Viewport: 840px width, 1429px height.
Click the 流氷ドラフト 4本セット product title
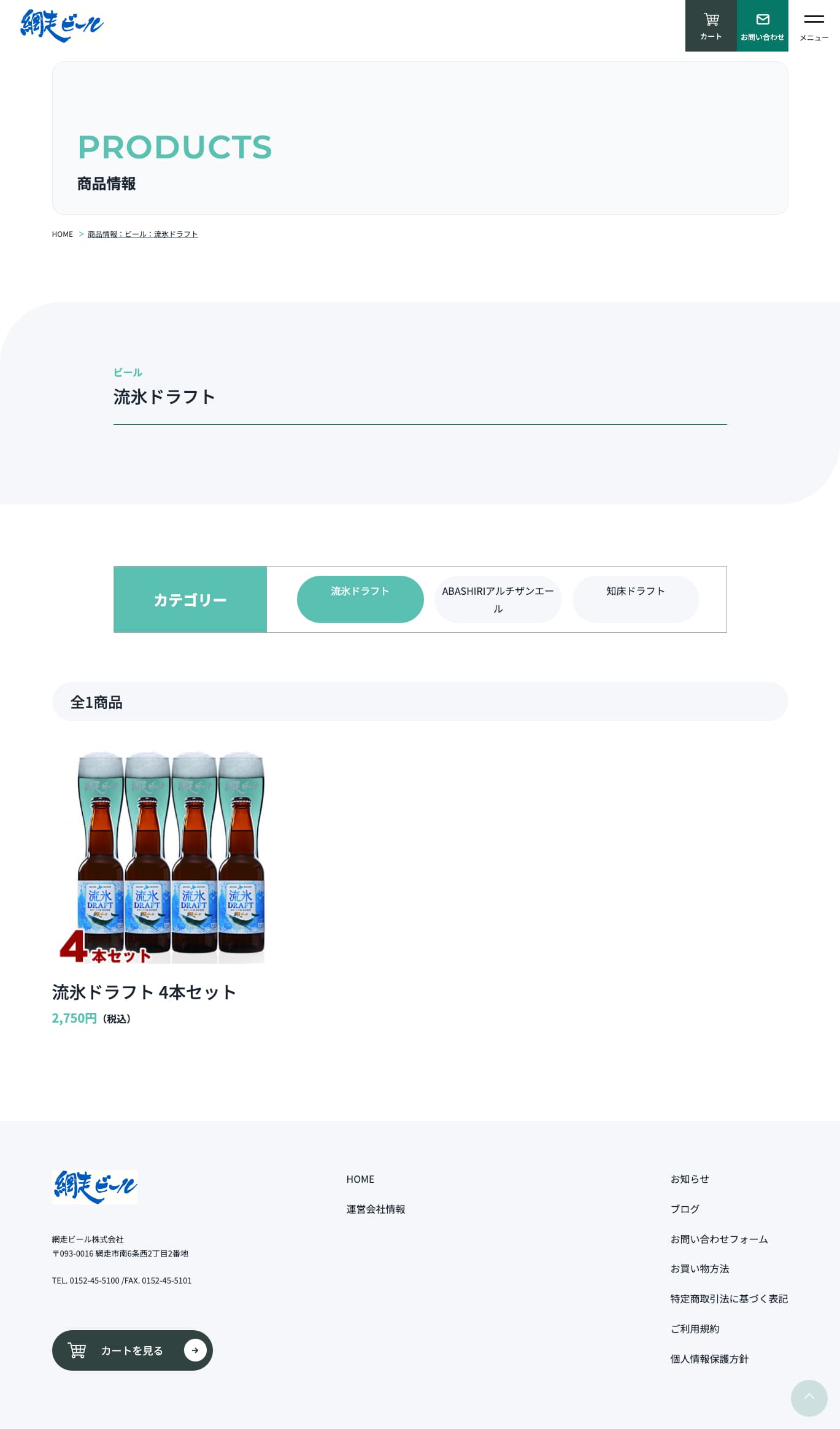coord(144,993)
